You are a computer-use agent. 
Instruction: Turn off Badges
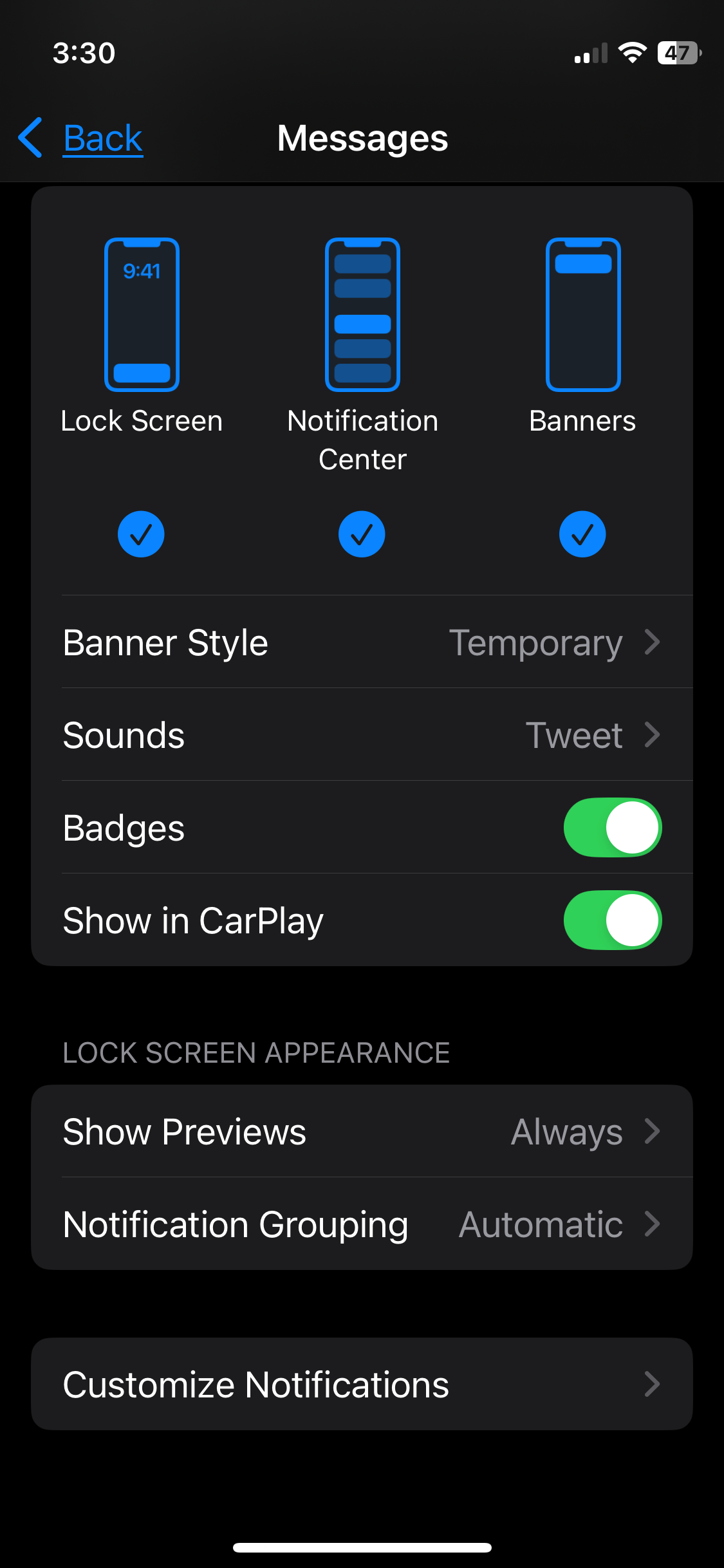coord(612,828)
